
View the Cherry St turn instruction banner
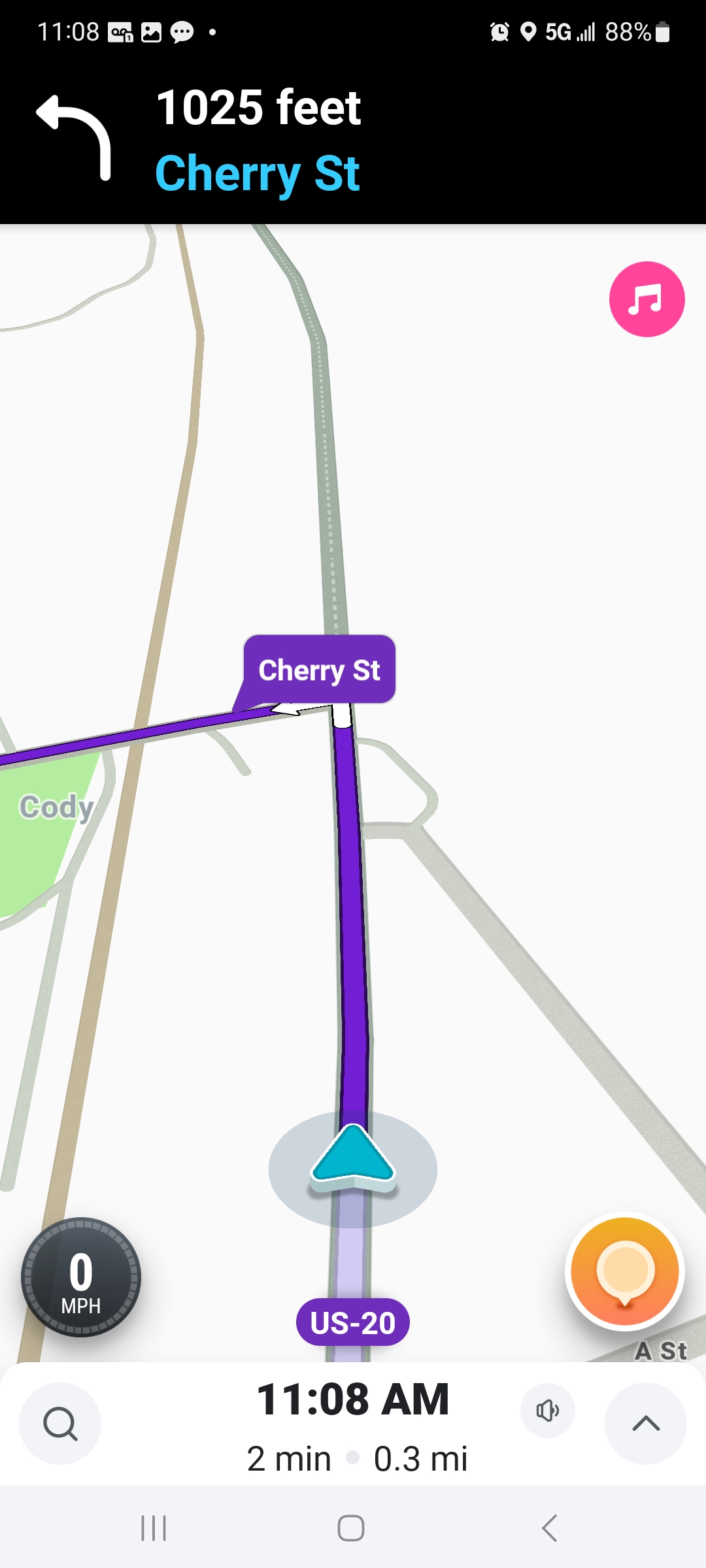[258, 142]
